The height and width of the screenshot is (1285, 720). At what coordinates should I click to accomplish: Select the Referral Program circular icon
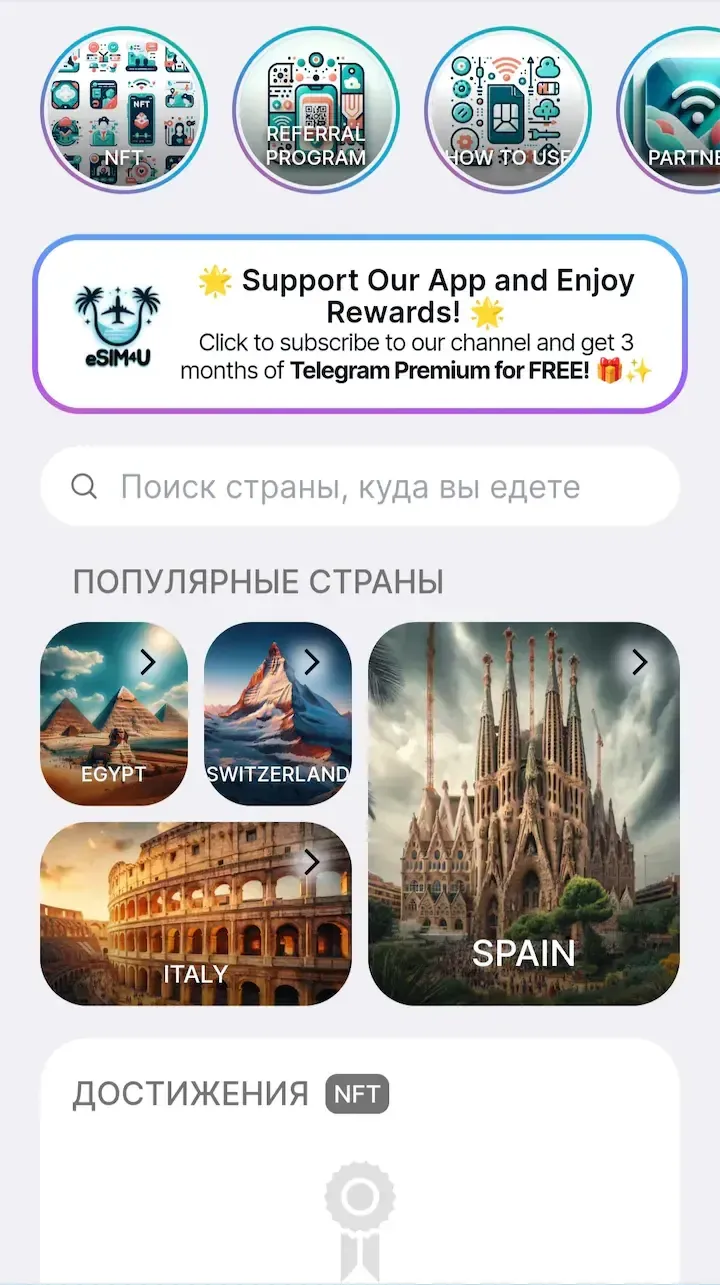point(317,110)
